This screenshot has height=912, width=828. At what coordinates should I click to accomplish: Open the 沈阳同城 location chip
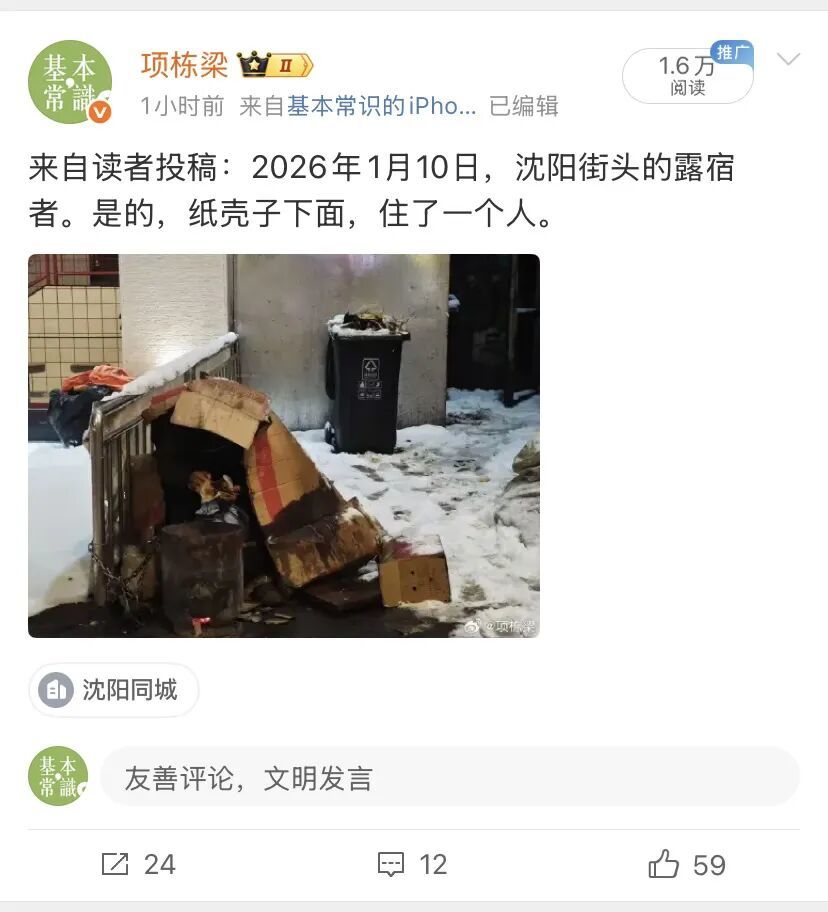pyautogui.click(x=113, y=690)
